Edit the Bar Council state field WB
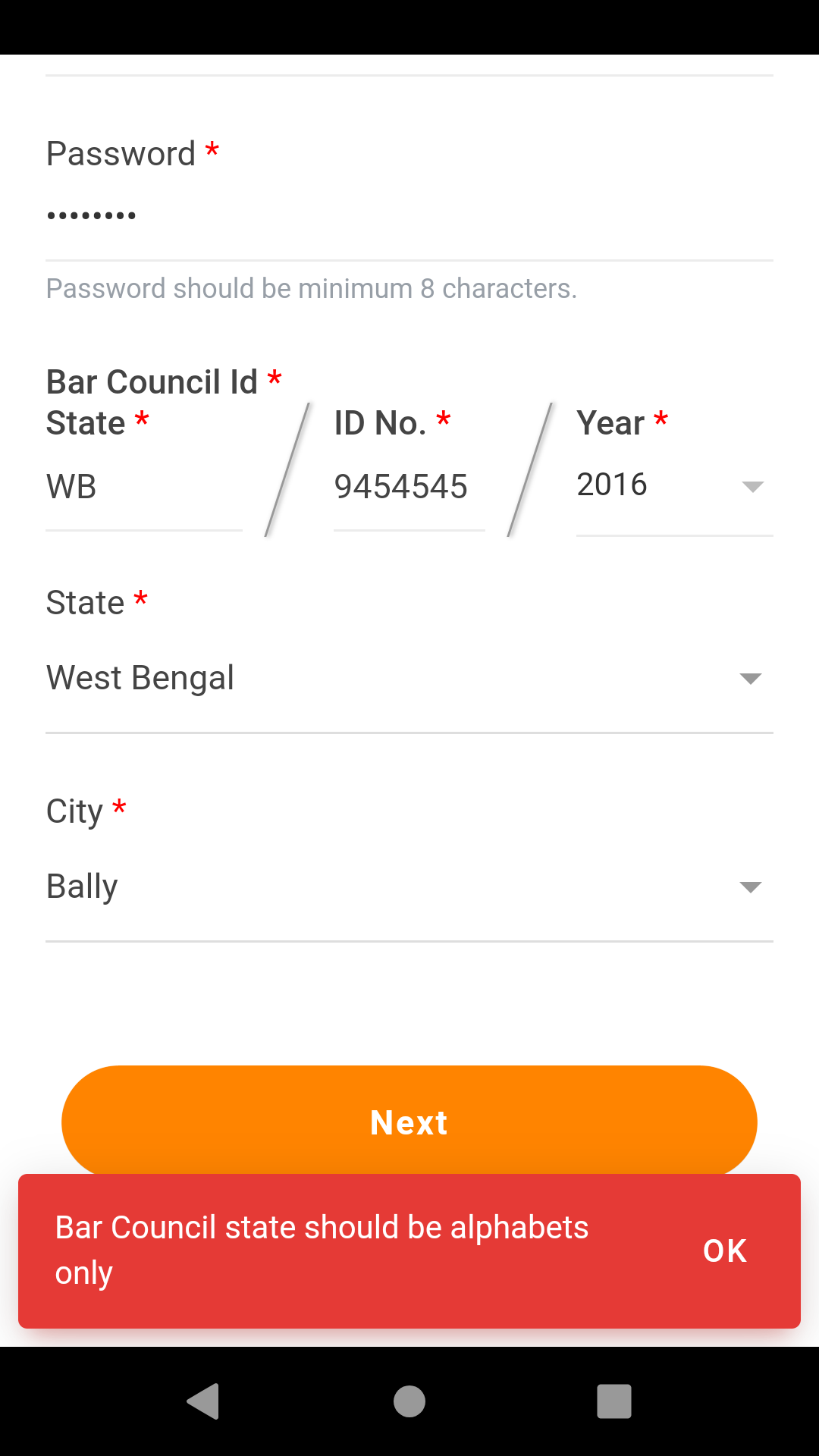The height and width of the screenshot is (1456, 819). pos(144,487)
